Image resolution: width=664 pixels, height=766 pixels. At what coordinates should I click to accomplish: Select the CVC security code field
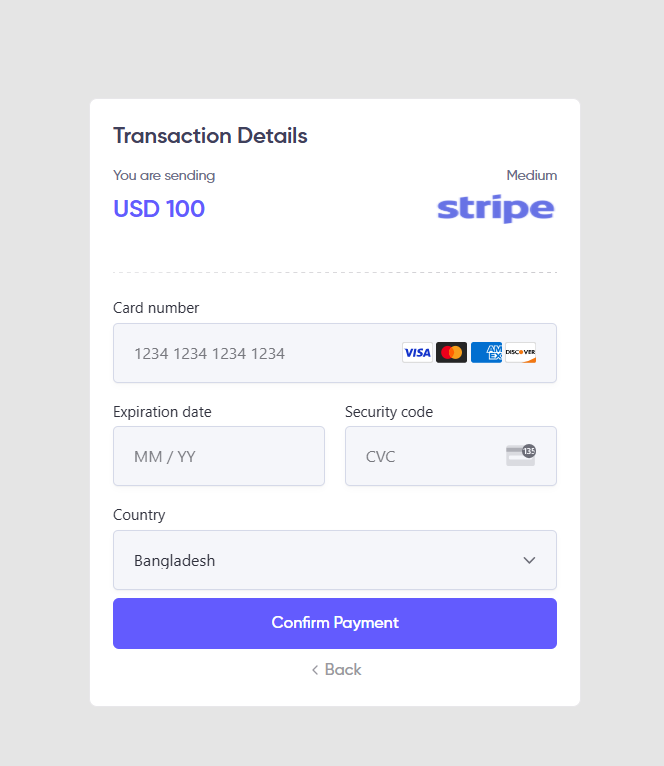430,456
